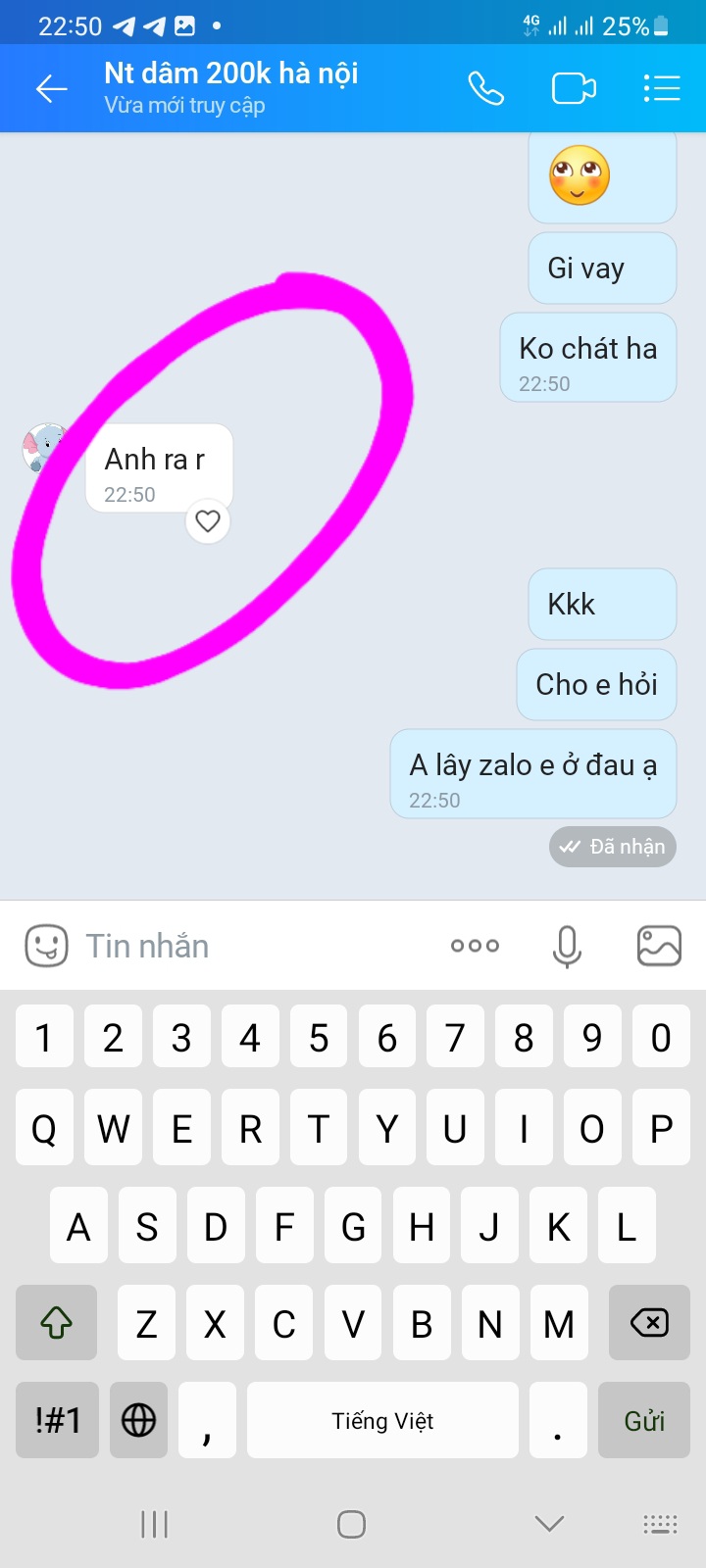
Task: Start a voice call
Action: pos(485,89)
